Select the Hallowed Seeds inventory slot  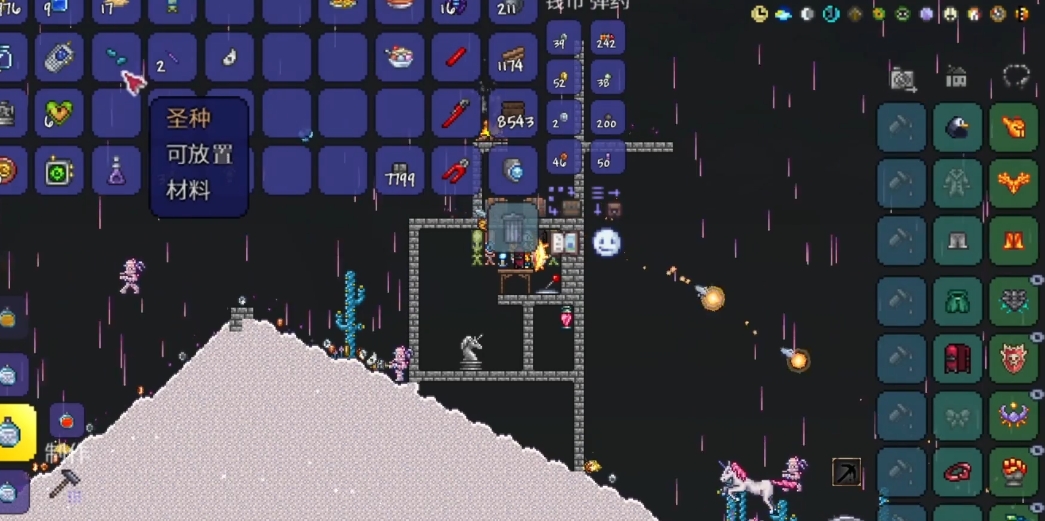[x=116, y=57]
